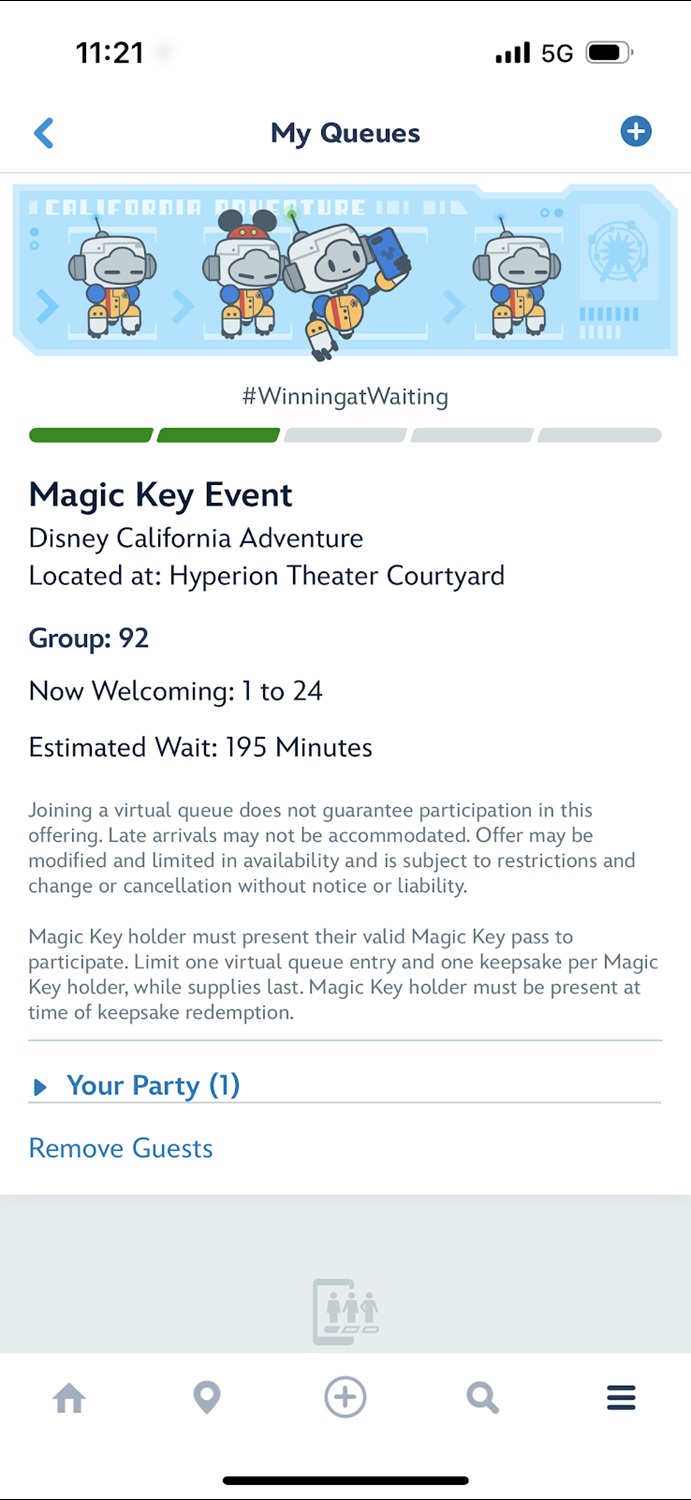691x1500 pixels.
Task: Tap the blue plus icon in header
Action: click(636, 132)
